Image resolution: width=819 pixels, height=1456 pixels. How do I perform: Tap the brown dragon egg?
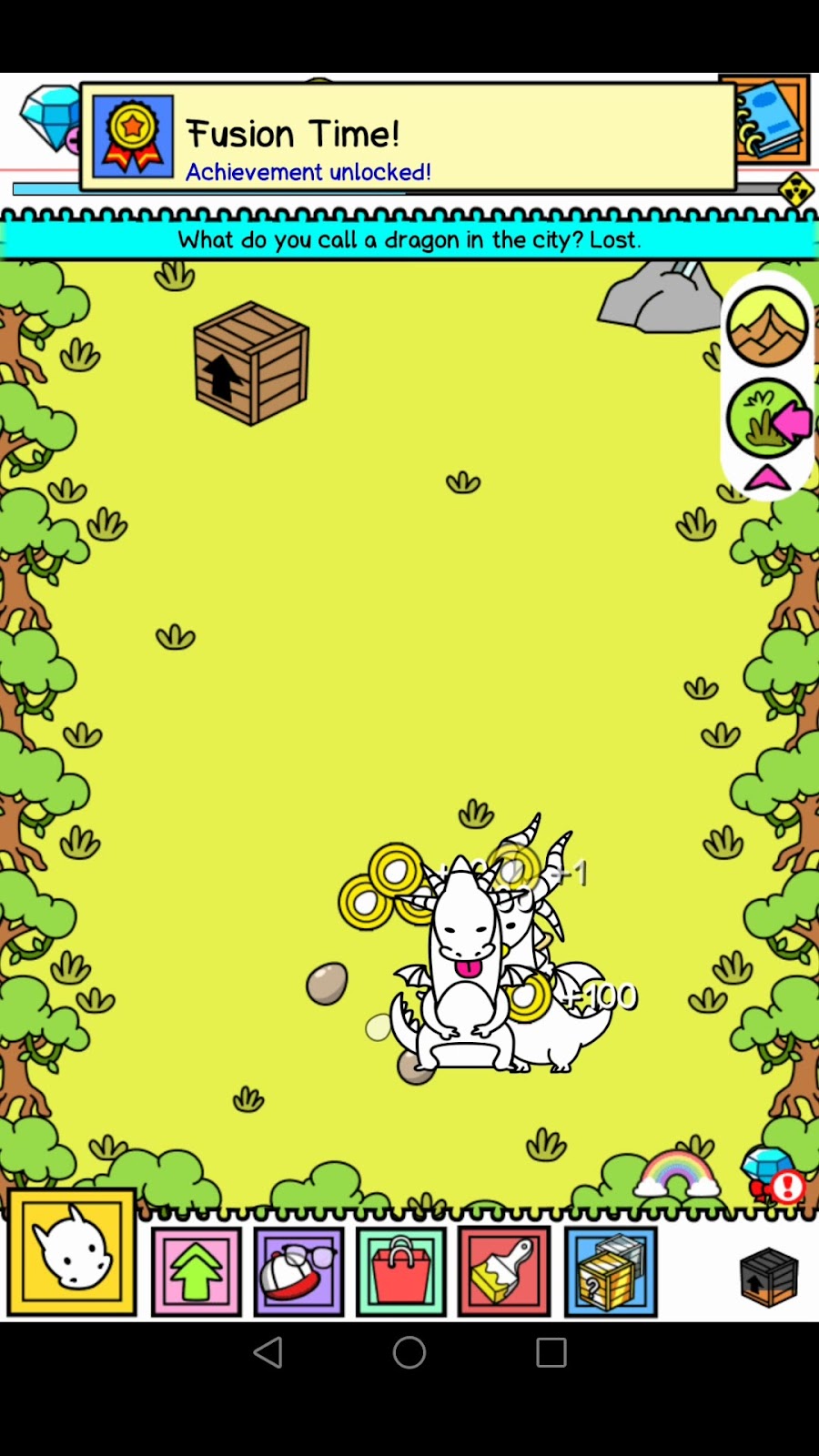click(327, 983)
